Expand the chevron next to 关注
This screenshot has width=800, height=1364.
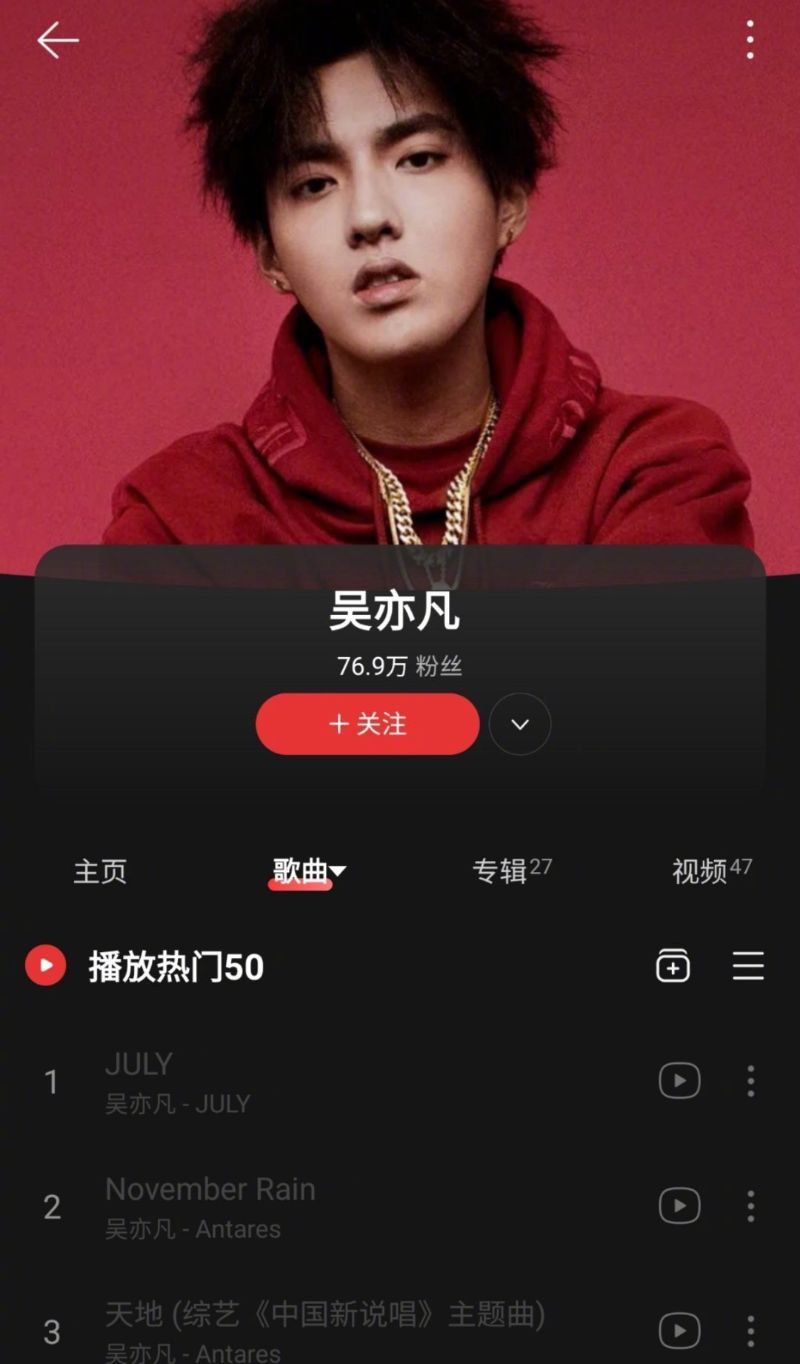click(x=520, y=724)
